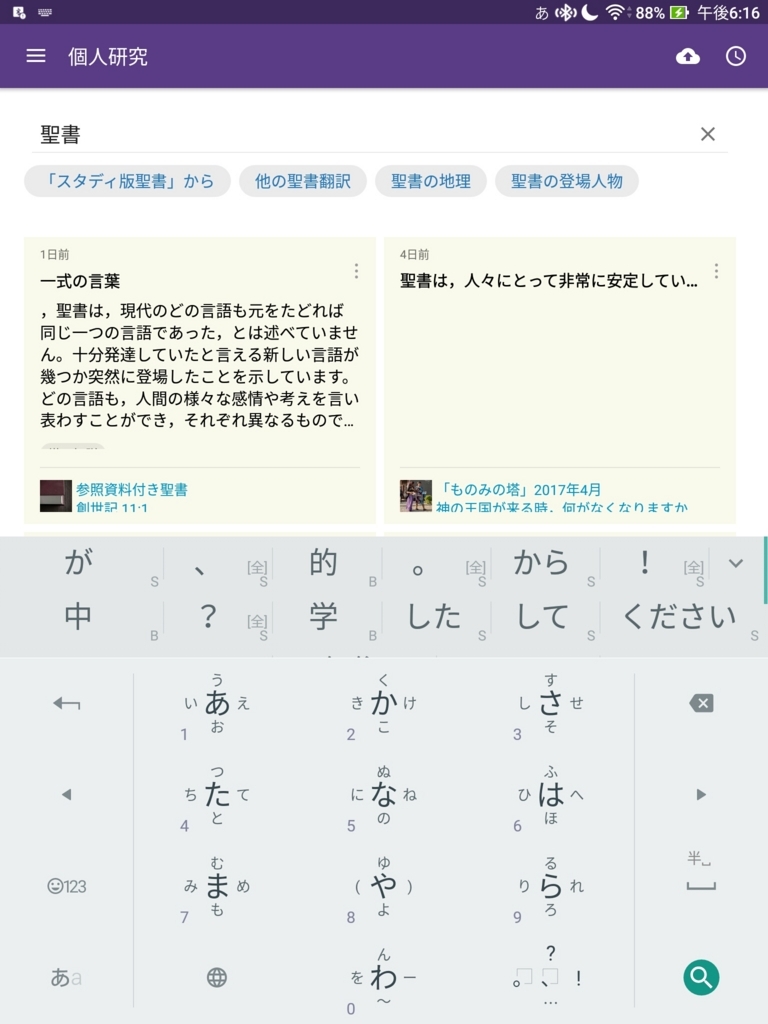This screenshot has height=1024, width=768.
Task: Tap the cloud upload backup icon
Action: [688, 56]
